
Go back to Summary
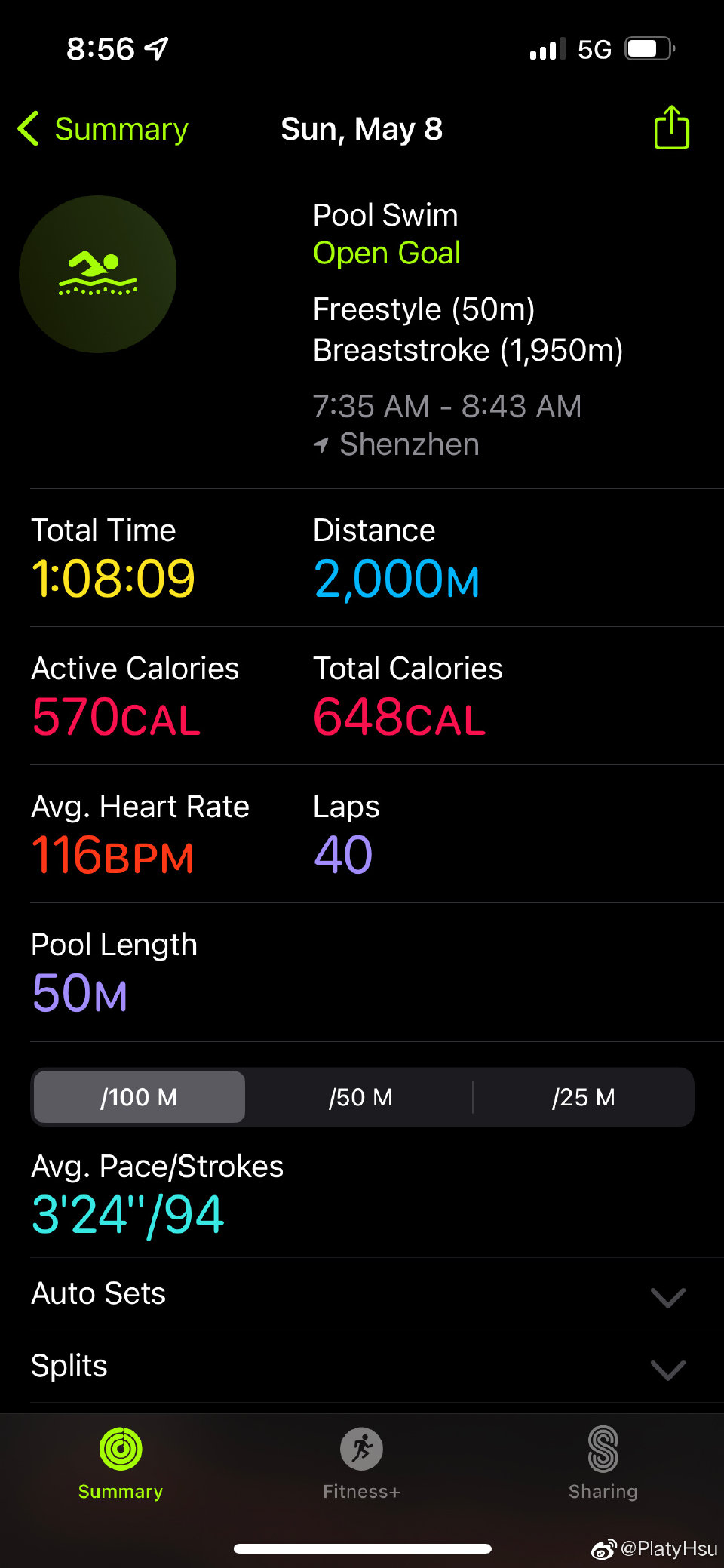coord(103,129)
